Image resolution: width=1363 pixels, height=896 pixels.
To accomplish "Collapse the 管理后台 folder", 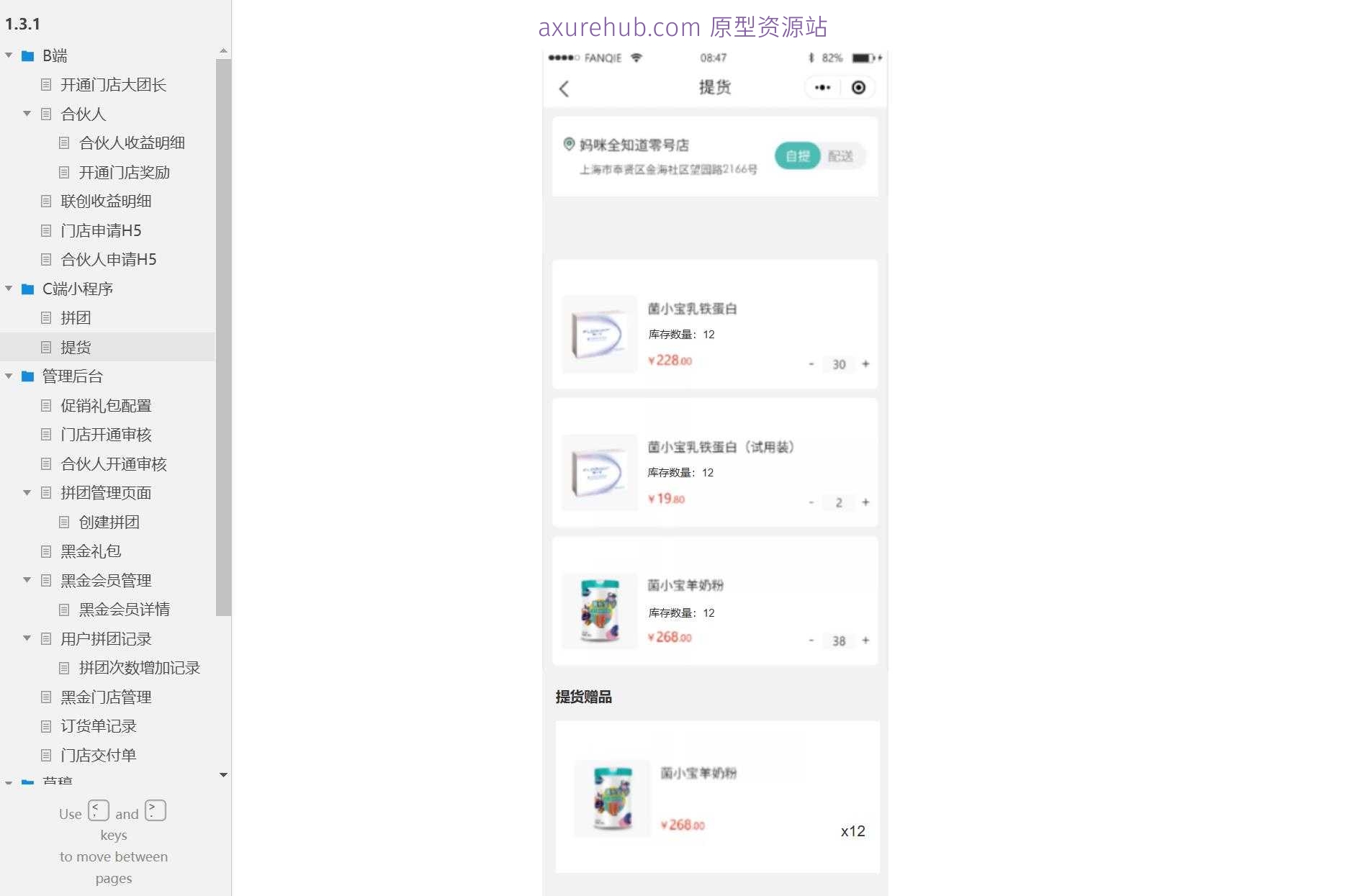I will [x=9, y=376].
